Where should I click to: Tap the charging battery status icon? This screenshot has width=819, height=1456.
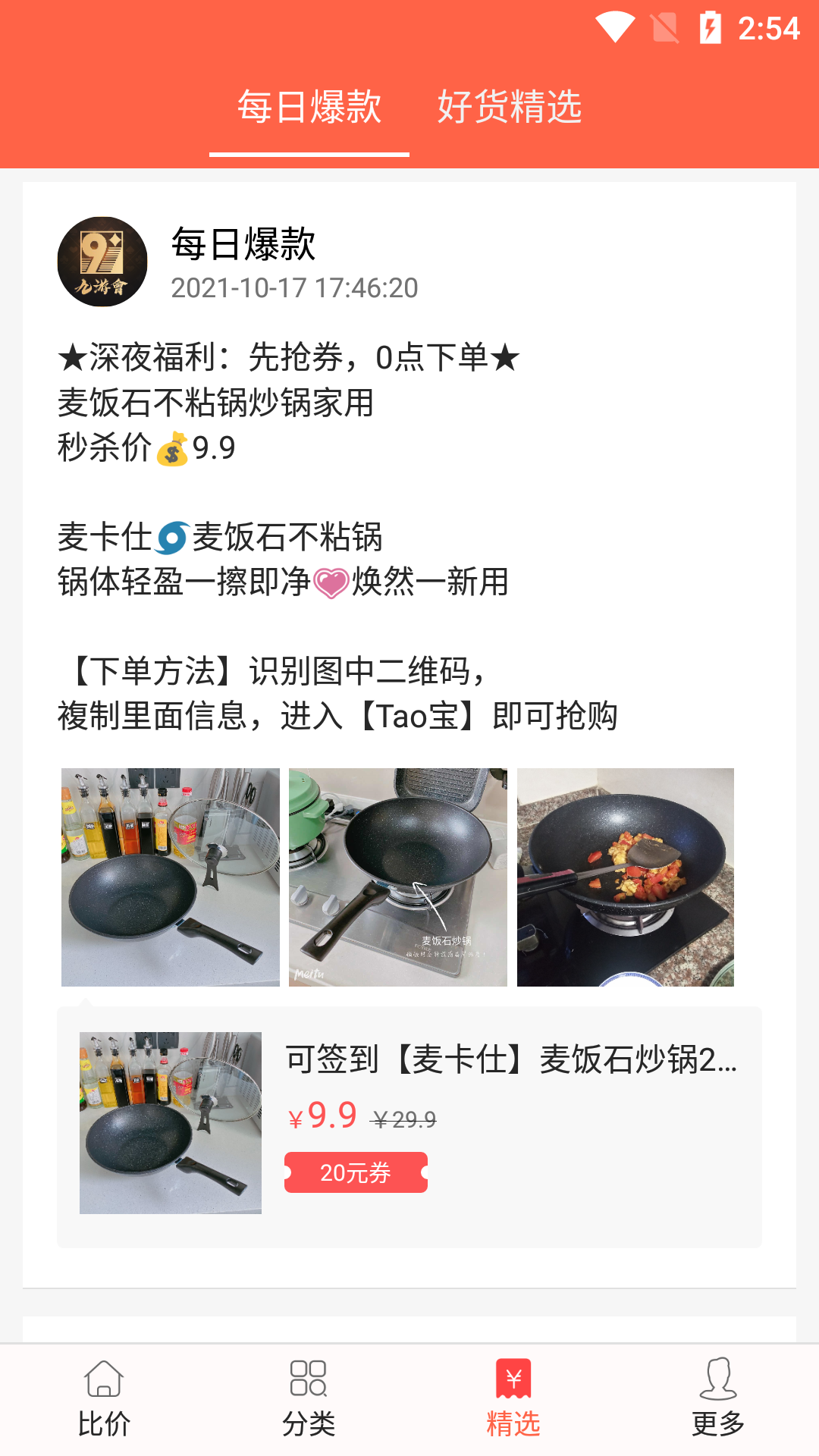click(711, 24)
